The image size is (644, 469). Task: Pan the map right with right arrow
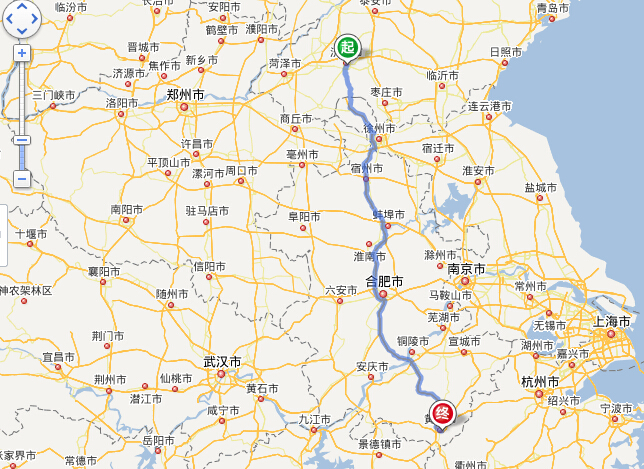coord(36,18)
